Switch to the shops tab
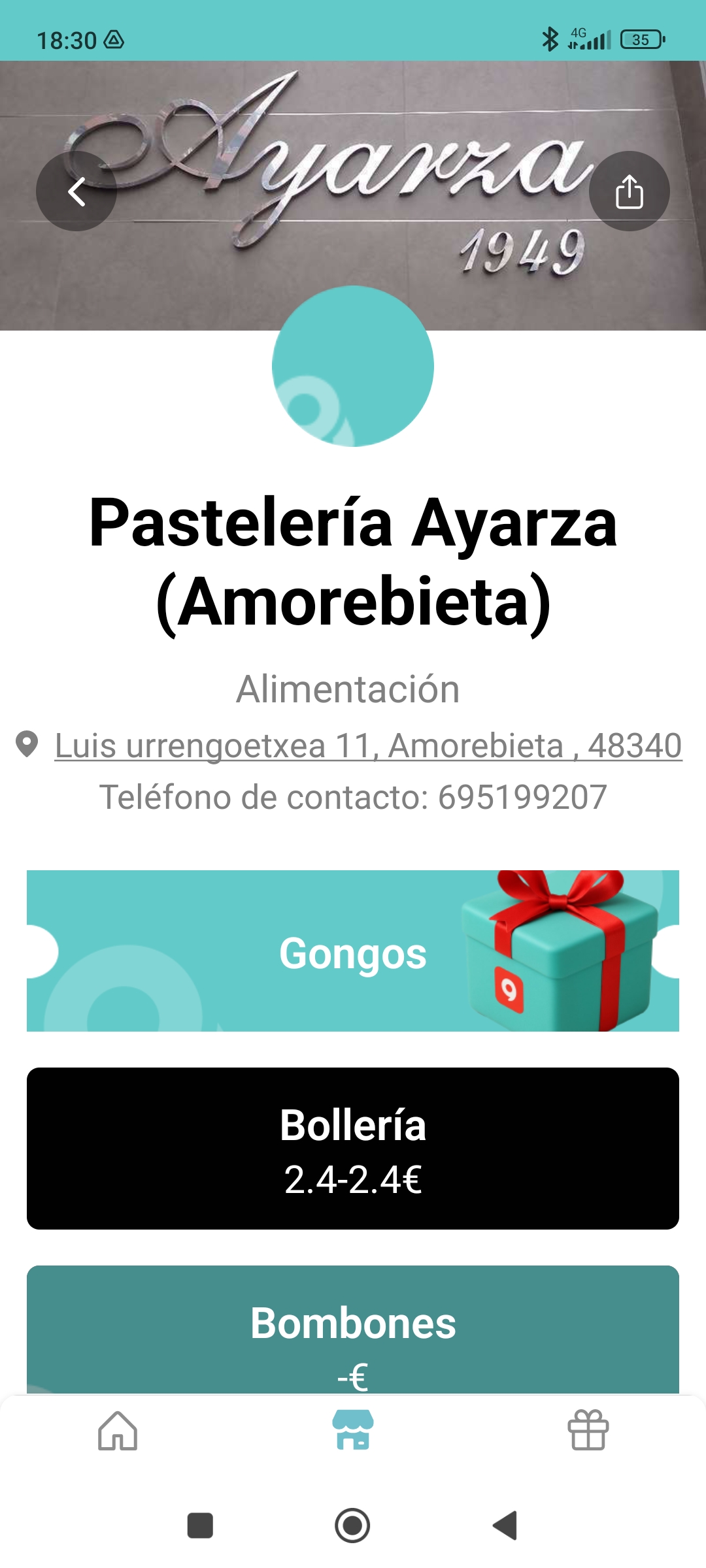 pos(353,1430)
